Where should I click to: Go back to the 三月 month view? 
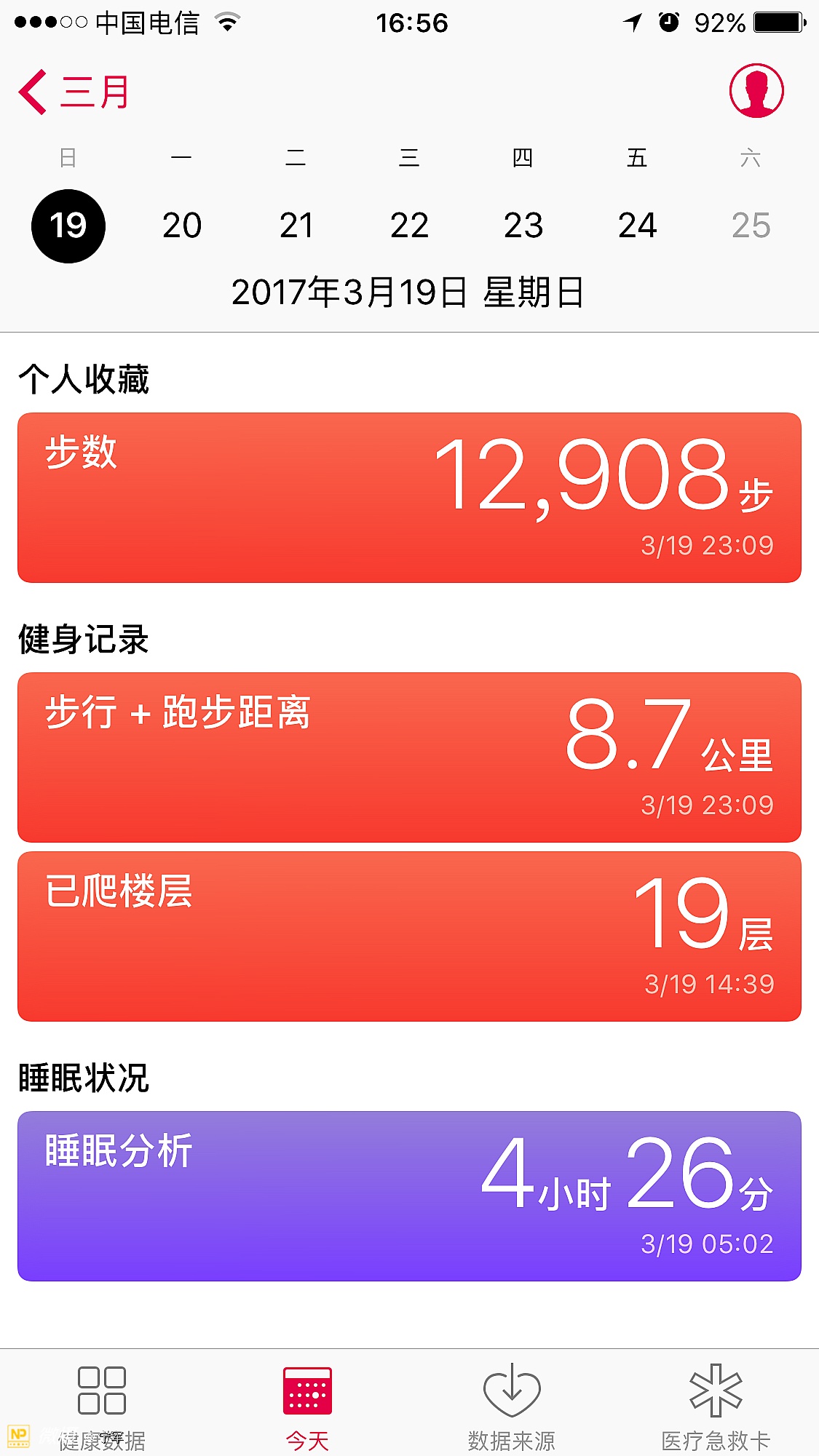pyautogui.click(x=74, y=92)
